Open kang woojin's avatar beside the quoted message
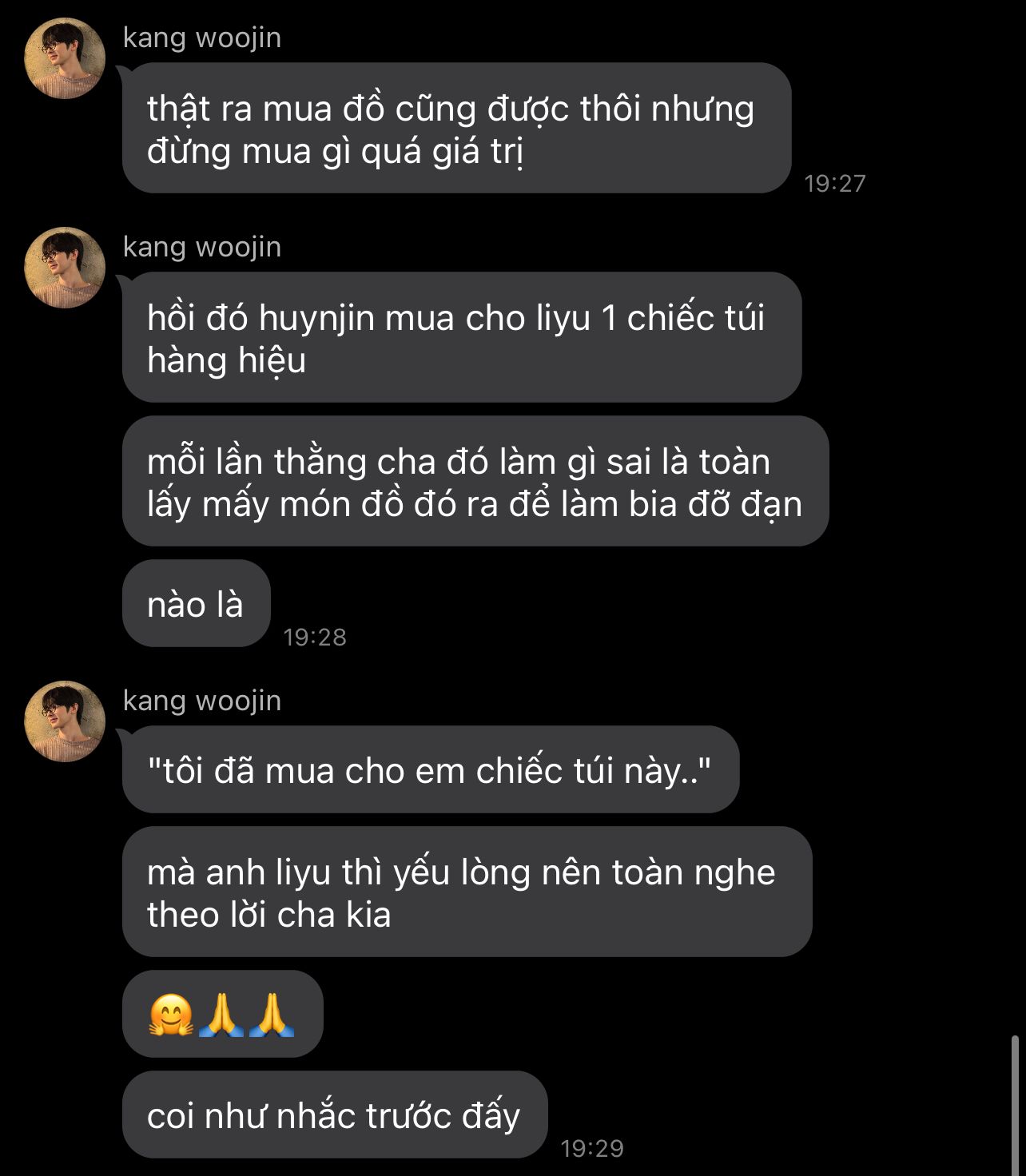 pyautogui.click(x=65, y=721)
